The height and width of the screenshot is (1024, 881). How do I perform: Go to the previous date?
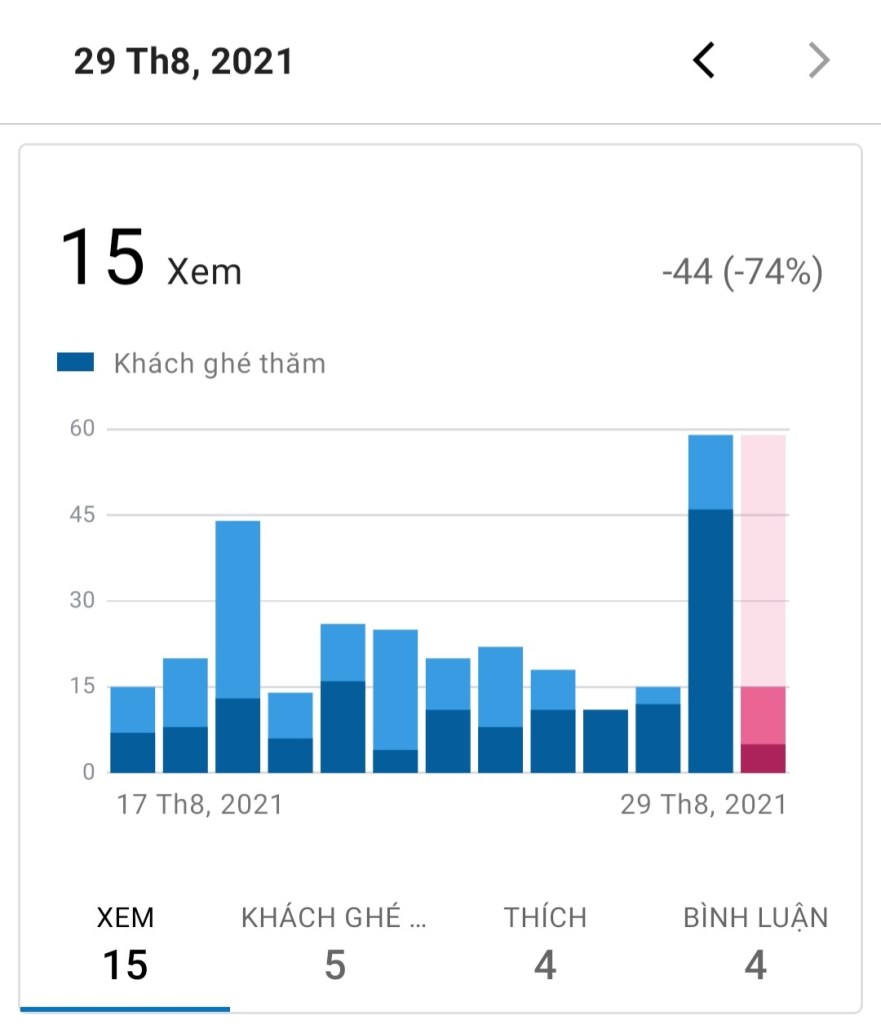[704, 62]
